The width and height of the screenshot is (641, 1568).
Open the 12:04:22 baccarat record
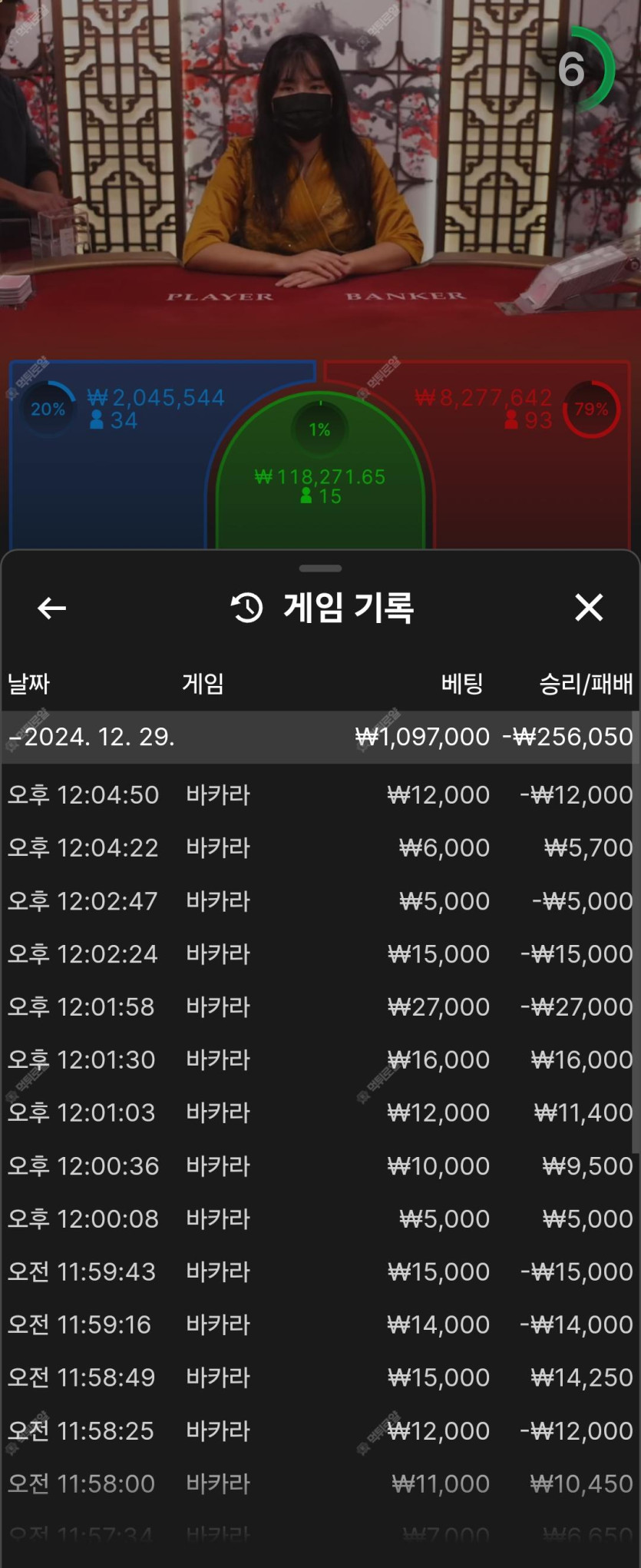coord(320,847)
